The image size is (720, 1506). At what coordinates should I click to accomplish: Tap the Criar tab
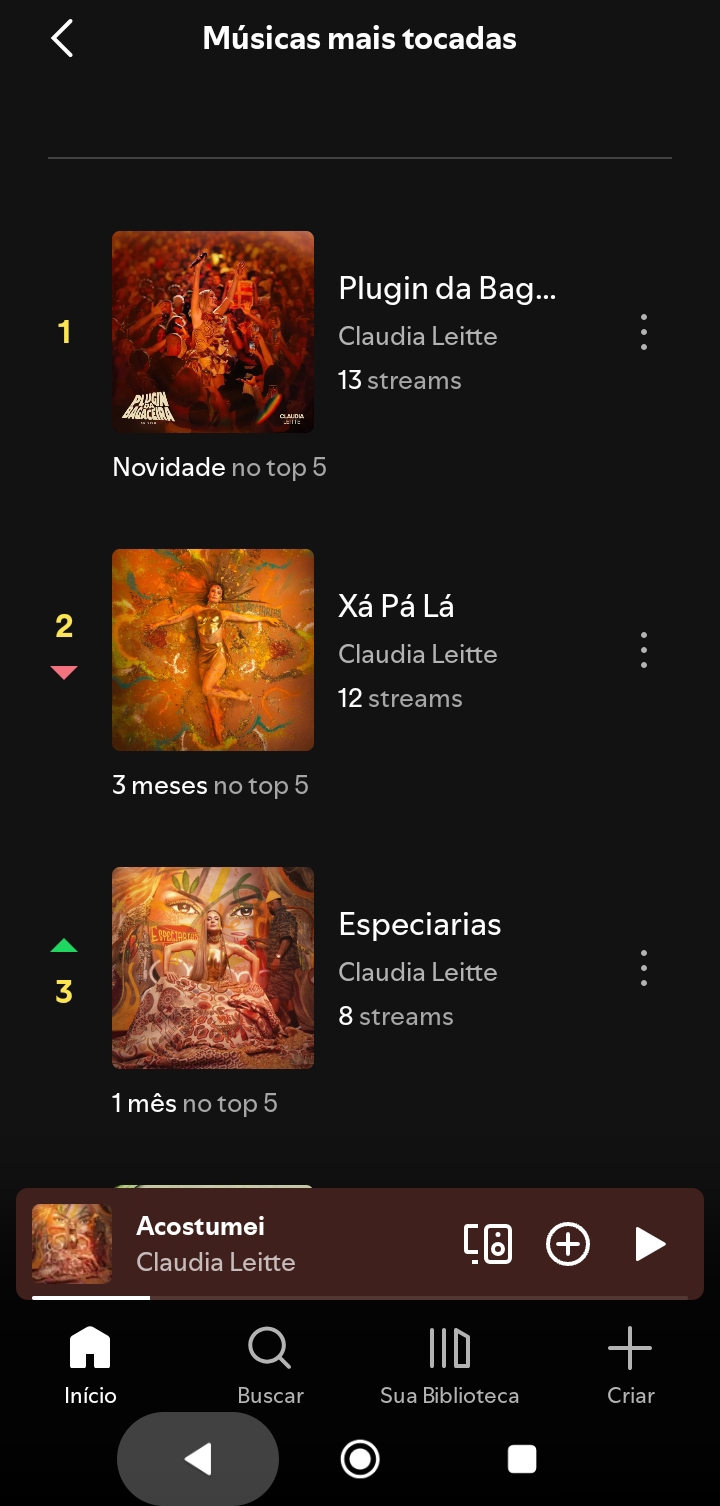click(630, 1366)
